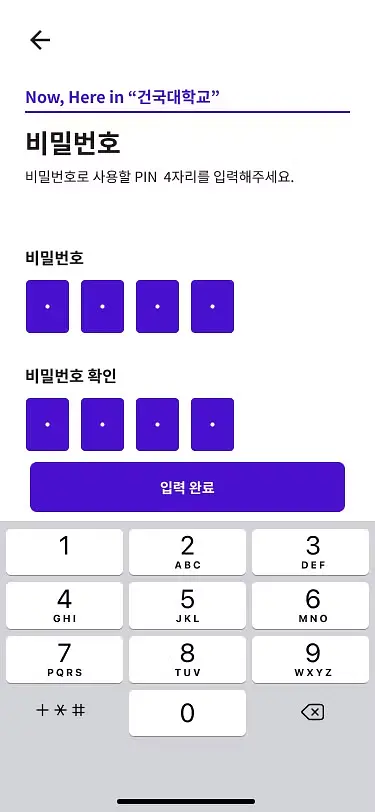The image size is (375, 812).
Task: Enter digit 0 on the keypad
Action: point(188,713)
